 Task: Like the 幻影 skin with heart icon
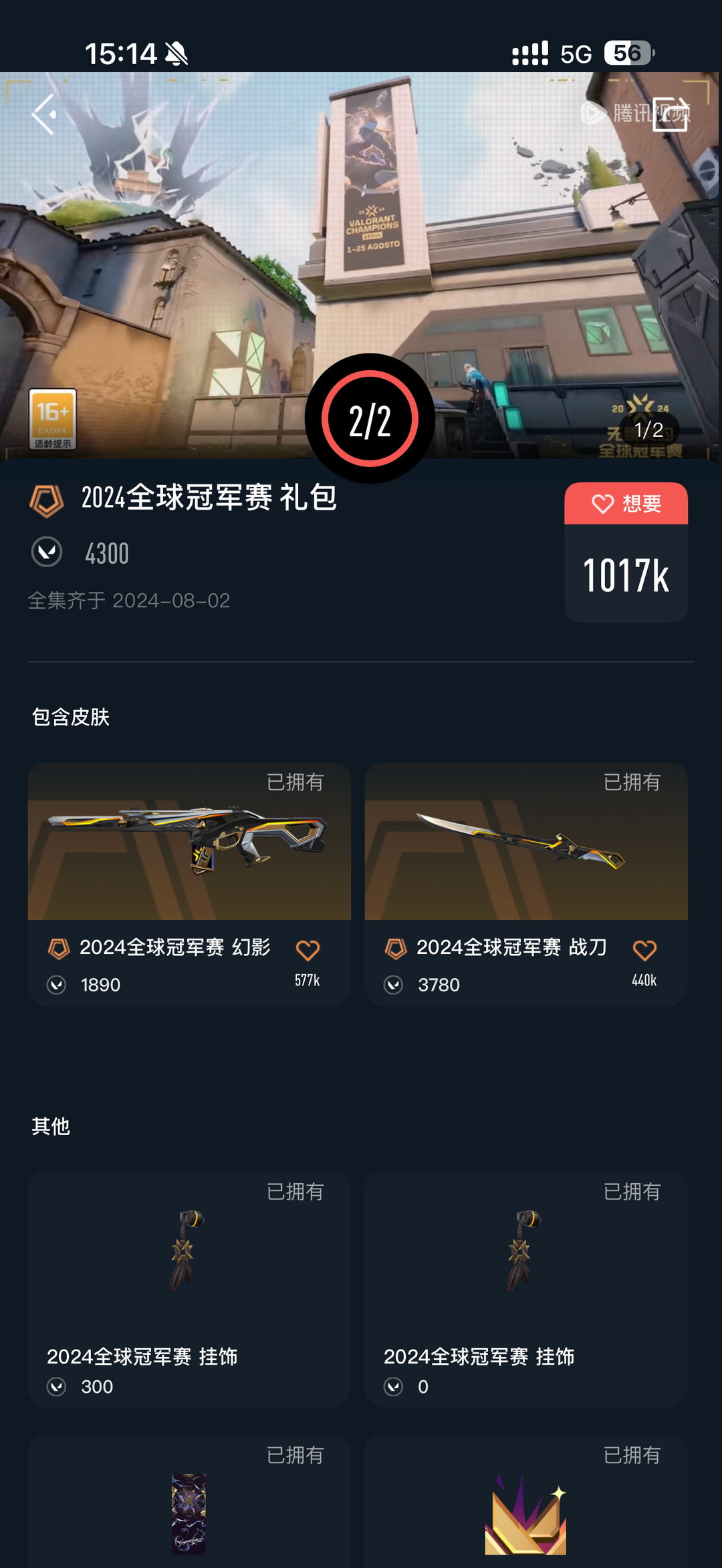coord(308,951)
